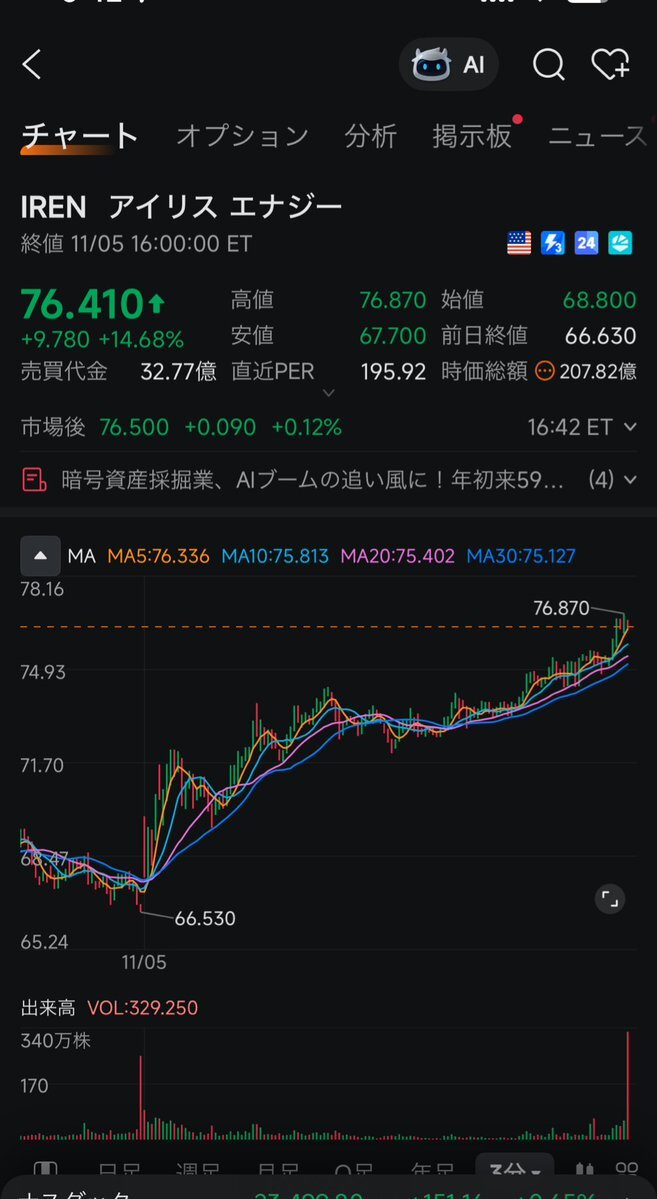Screen dimensions: 657x1199
Task: Select the 日足 chart period
Action: [x=117, y=1170]
